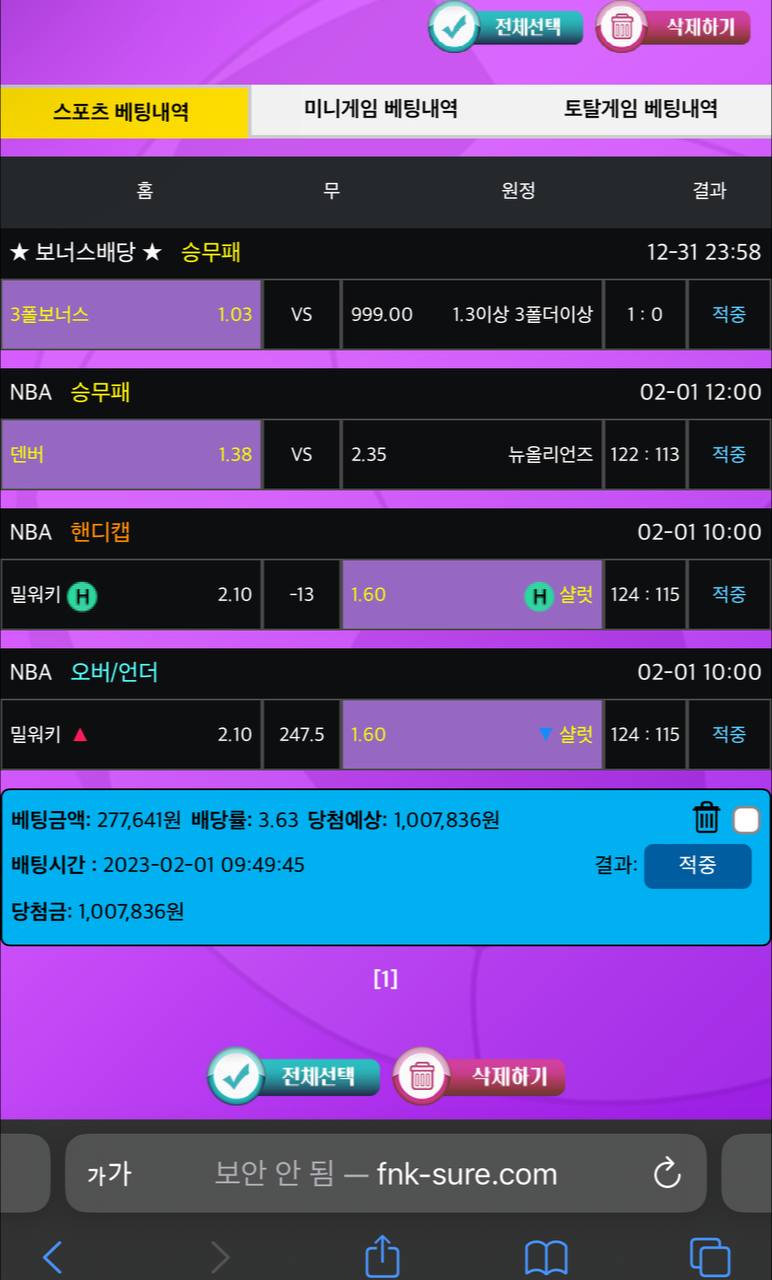Screen dimensions: 772x1280
Task: Tap the top 삭제하기 button
Action: click(674, 27)
